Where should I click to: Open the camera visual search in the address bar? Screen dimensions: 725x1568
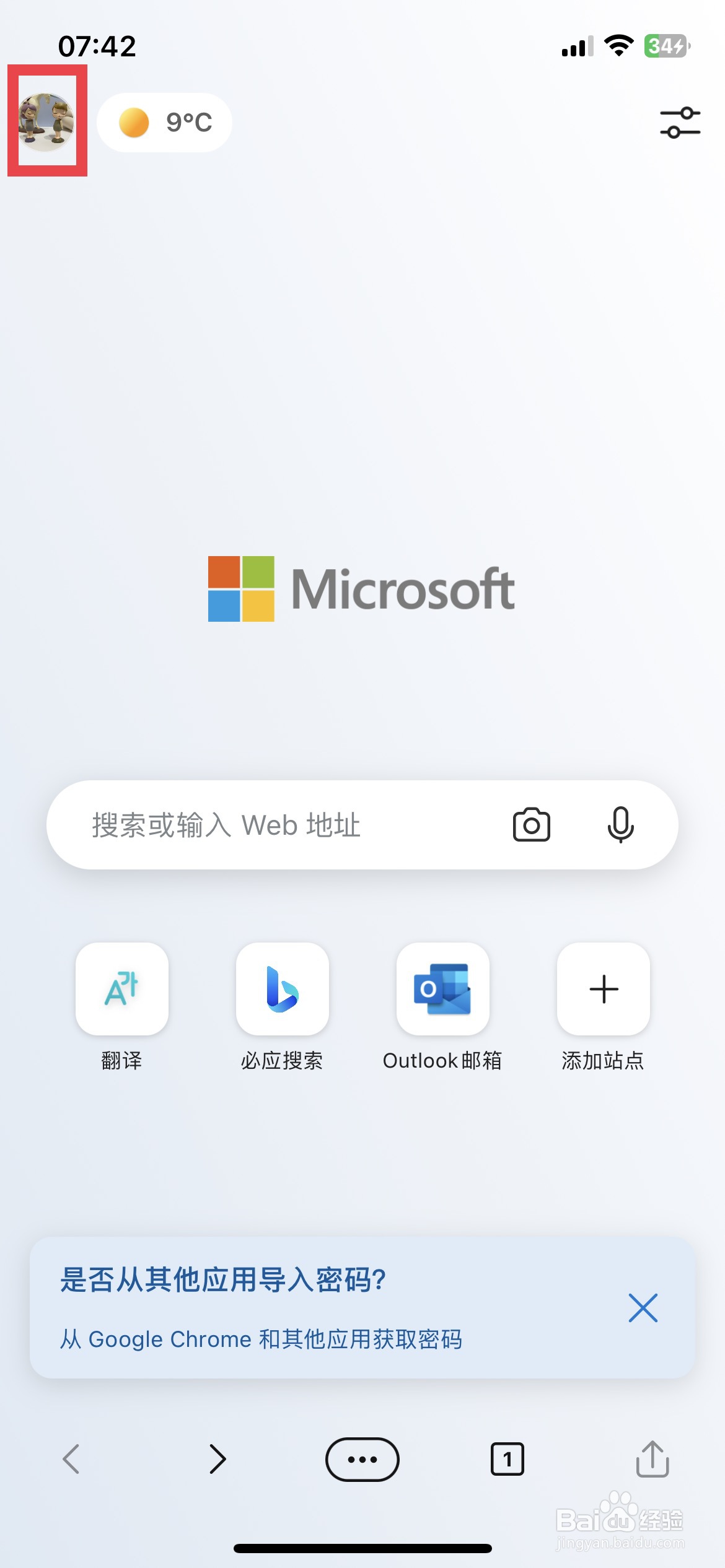(x=532, y=824)
